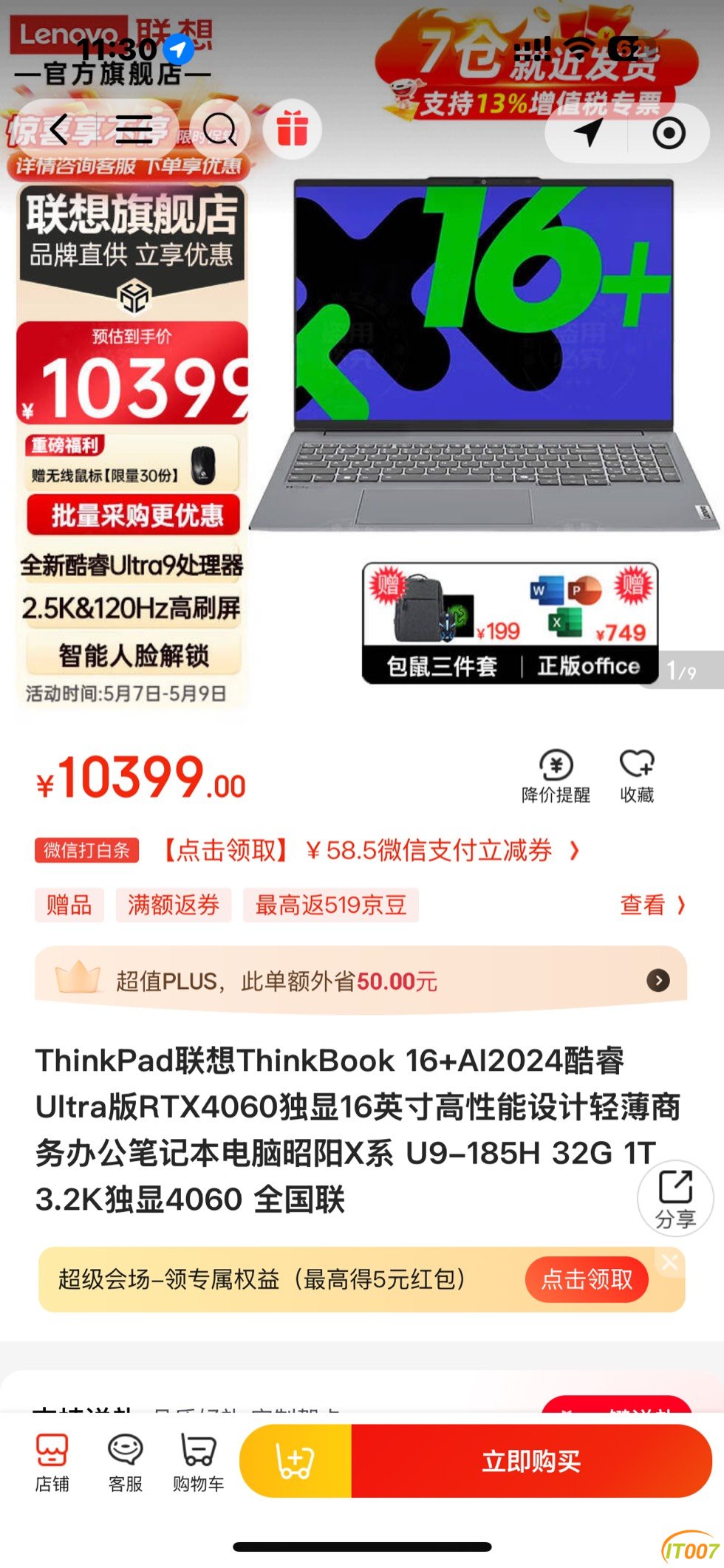724x1568 pixels.
Task: View promotions via 查看
Action: coord(652,905)
